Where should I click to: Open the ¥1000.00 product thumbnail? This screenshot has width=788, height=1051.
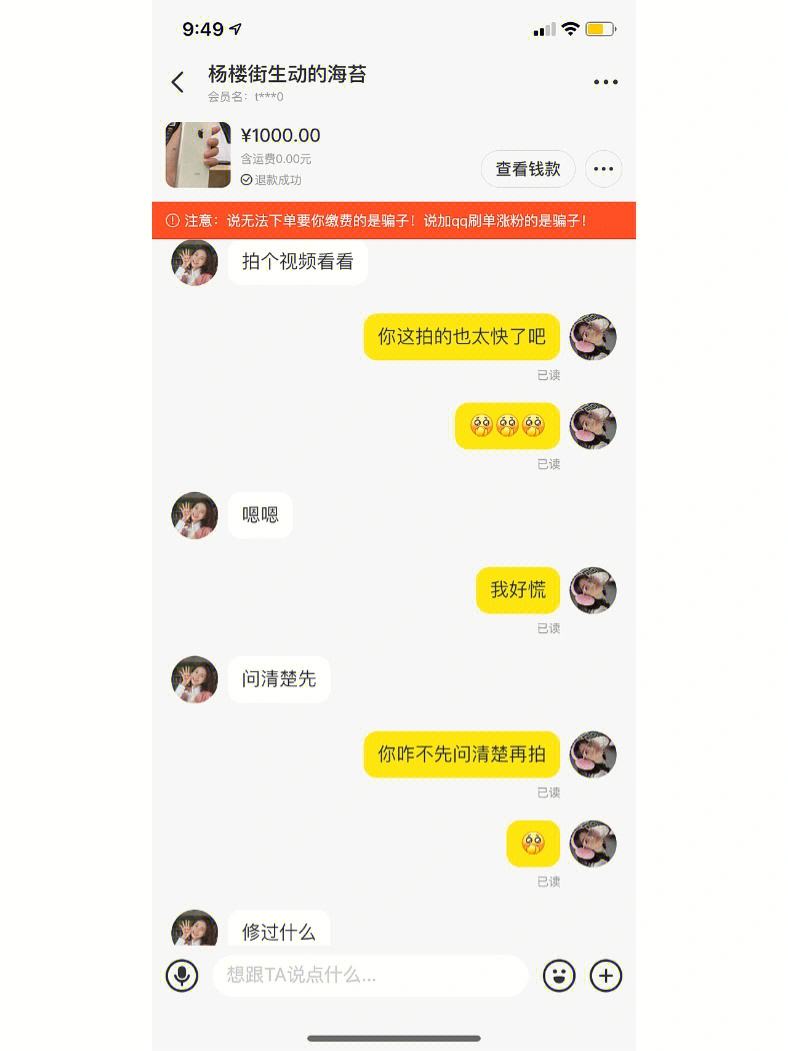point(198,155)
